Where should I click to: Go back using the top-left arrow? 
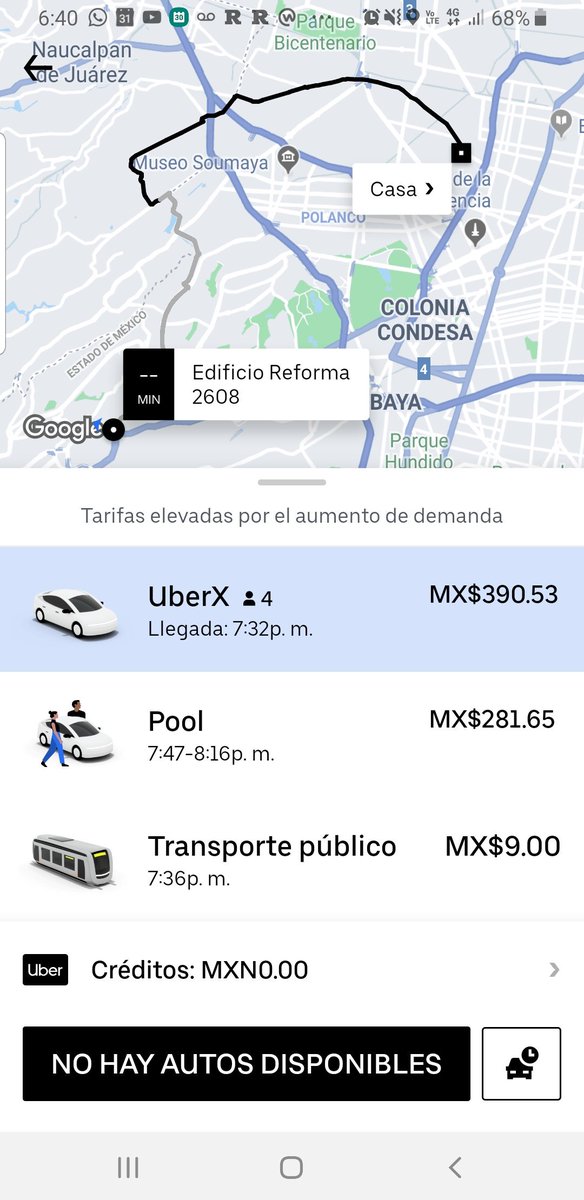click(38, 68)
